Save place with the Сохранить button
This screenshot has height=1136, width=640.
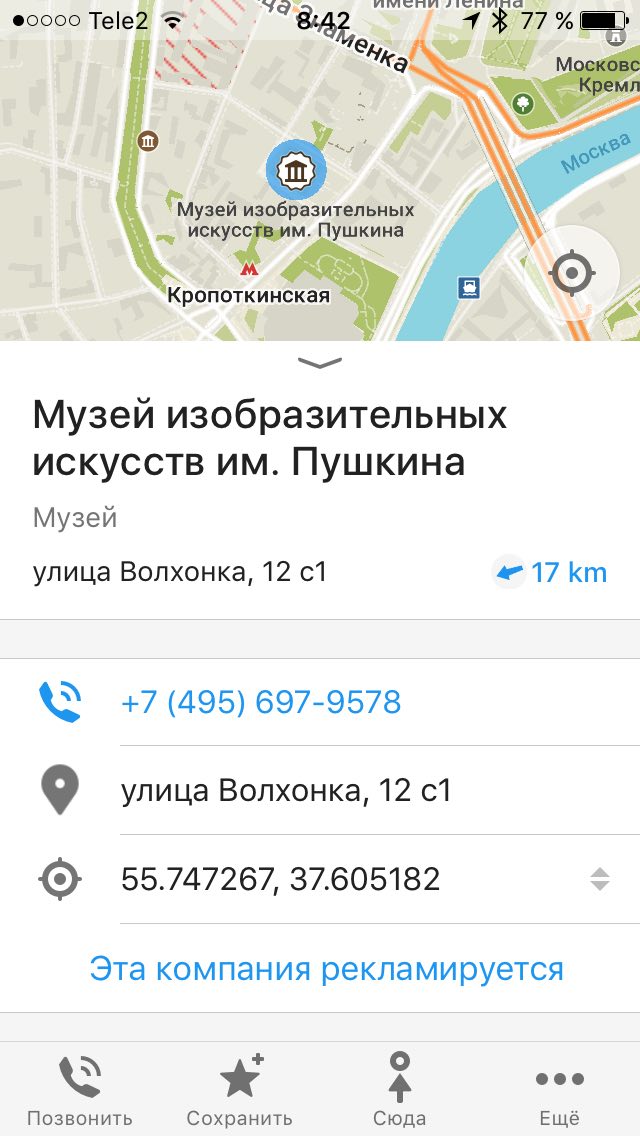[239, 1089]
